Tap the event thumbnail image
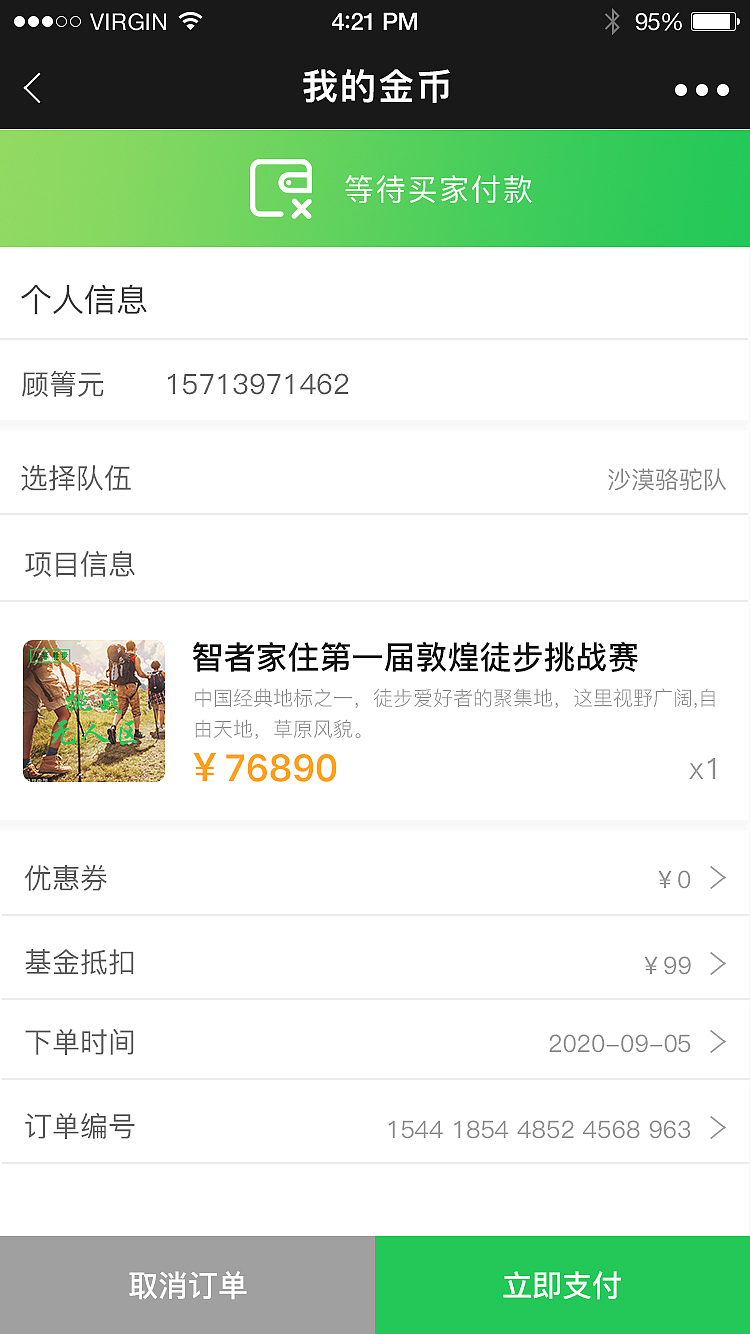The height and width of the screenshot is (1334, 750). tap(93, 710)
